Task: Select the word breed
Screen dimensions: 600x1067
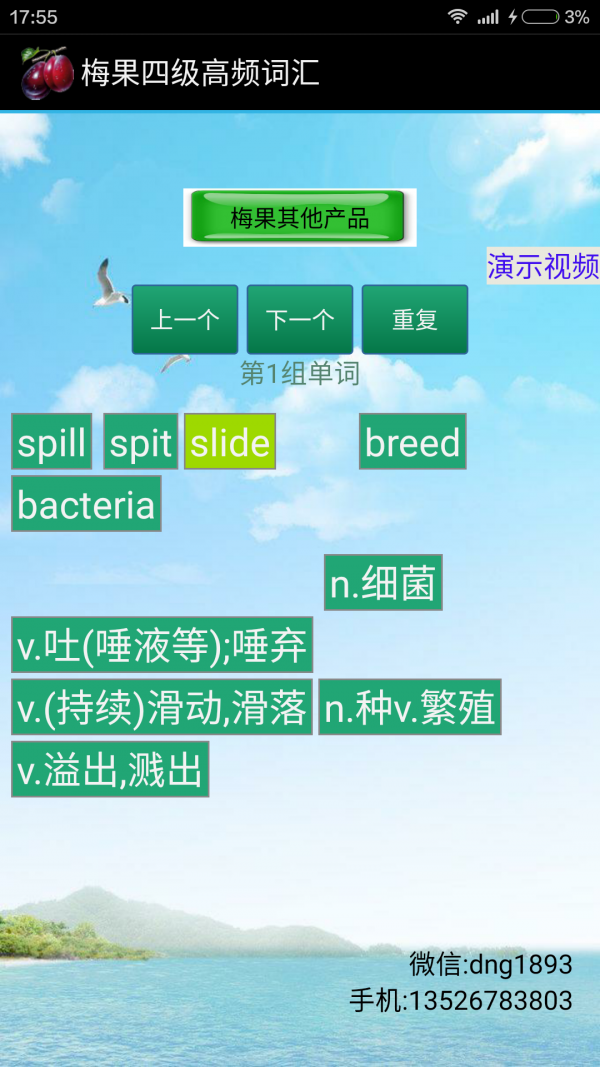Action: 413,442
